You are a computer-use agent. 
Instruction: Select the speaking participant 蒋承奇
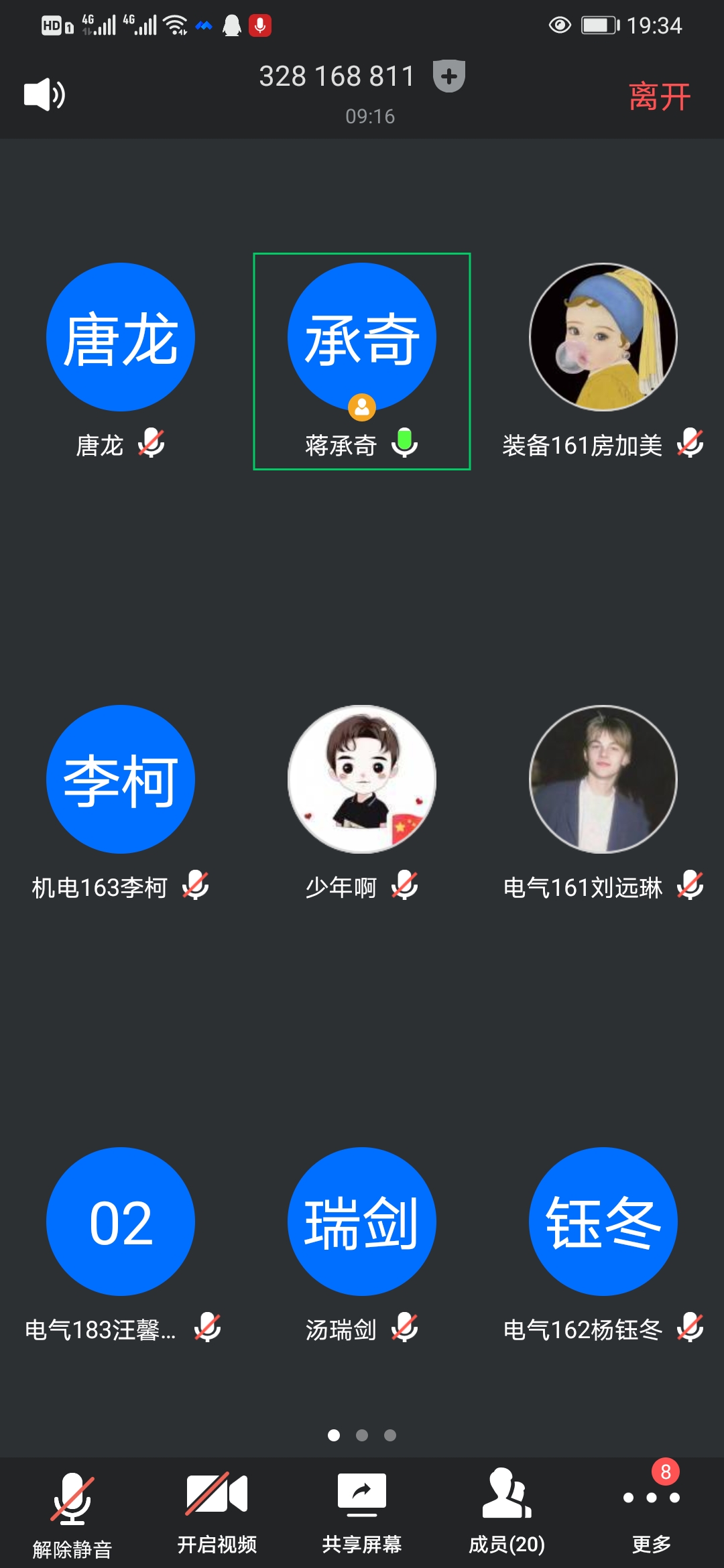[362, 337]
